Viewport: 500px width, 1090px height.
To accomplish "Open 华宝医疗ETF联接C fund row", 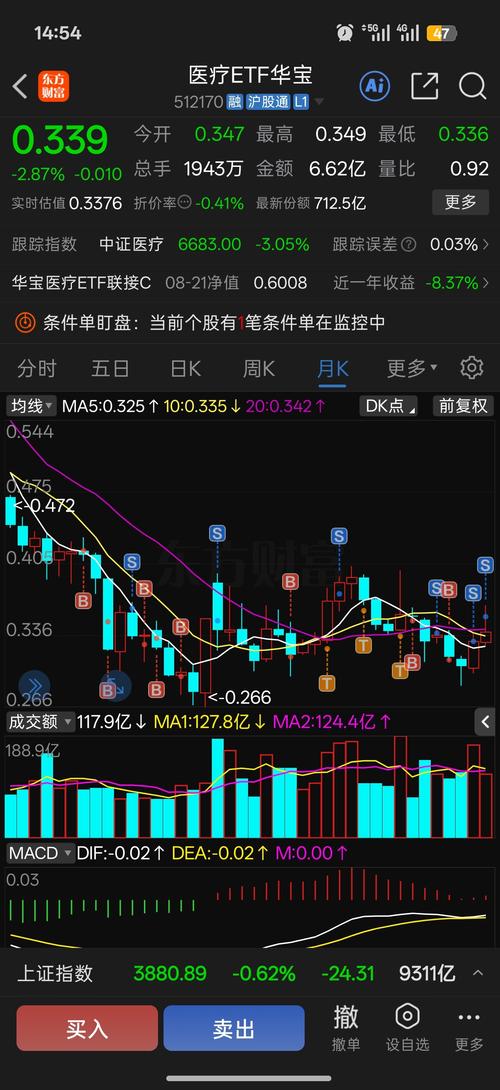I will tap(250, 282).
